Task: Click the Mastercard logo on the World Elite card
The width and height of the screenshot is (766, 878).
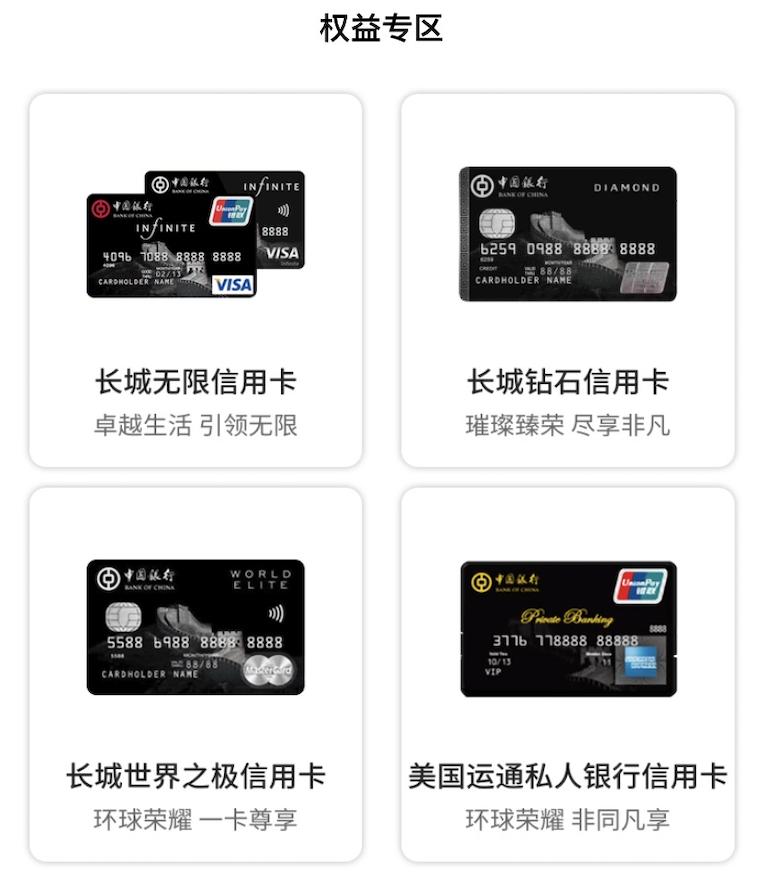Action: pyautogui.click(x=269, y=671)
